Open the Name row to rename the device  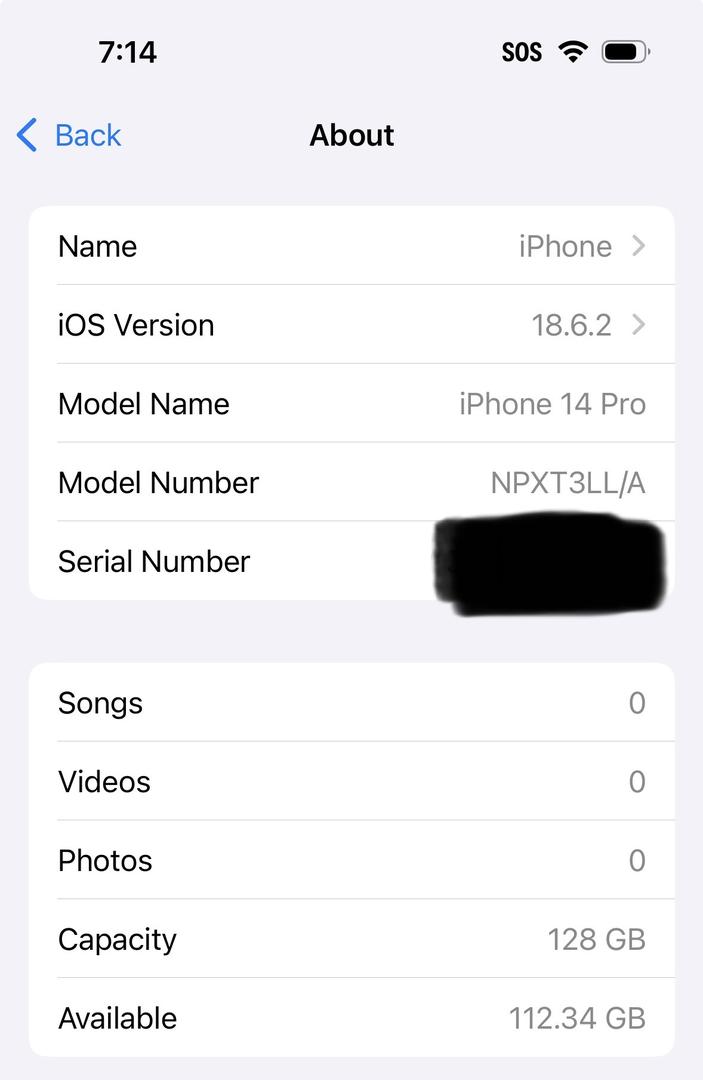tap(351, 246)
